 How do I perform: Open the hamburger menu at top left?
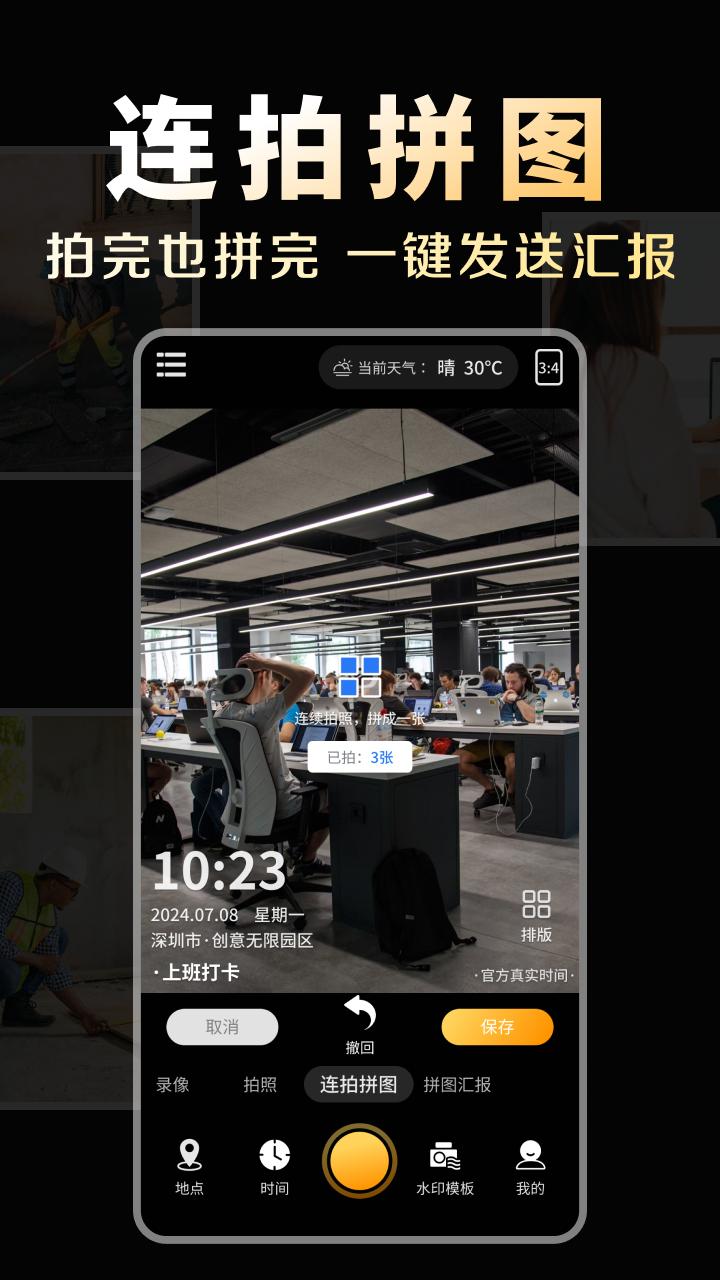[x=171, y=366]
